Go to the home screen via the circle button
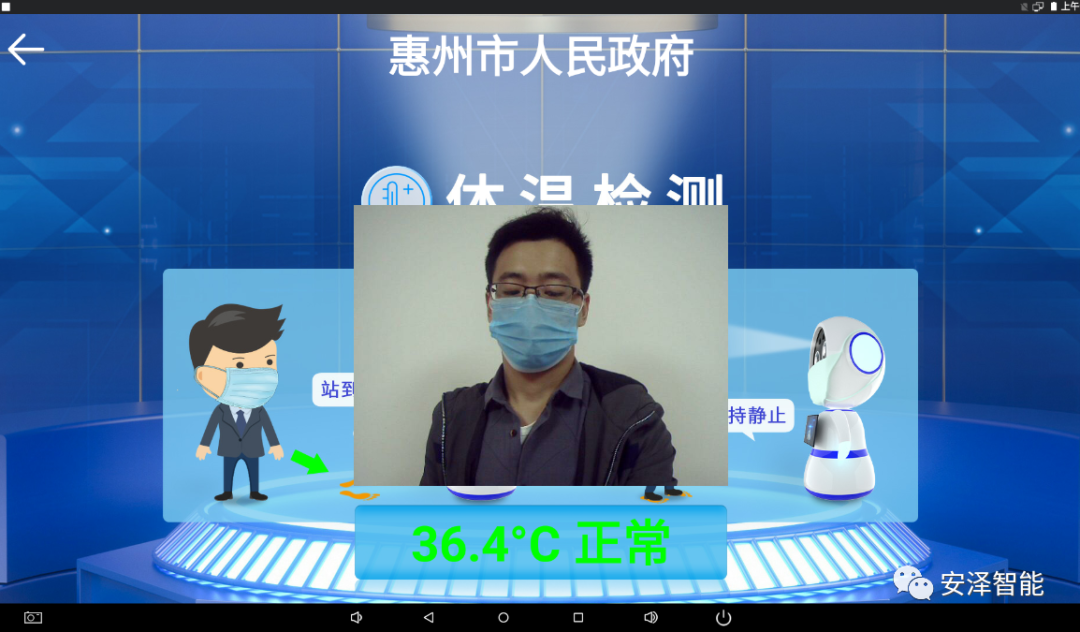 coord(503,618)
